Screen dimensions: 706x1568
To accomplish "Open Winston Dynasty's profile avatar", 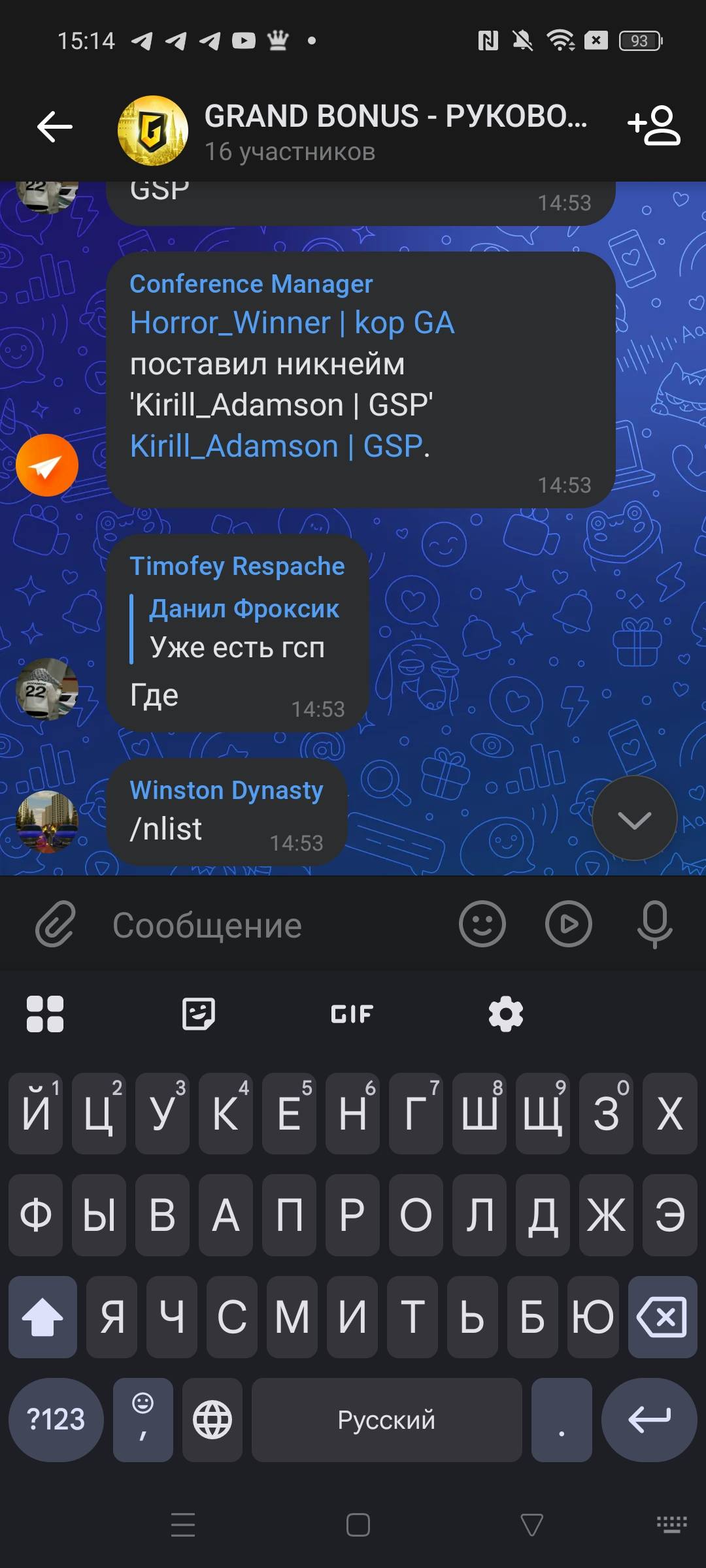I will 47,821.
